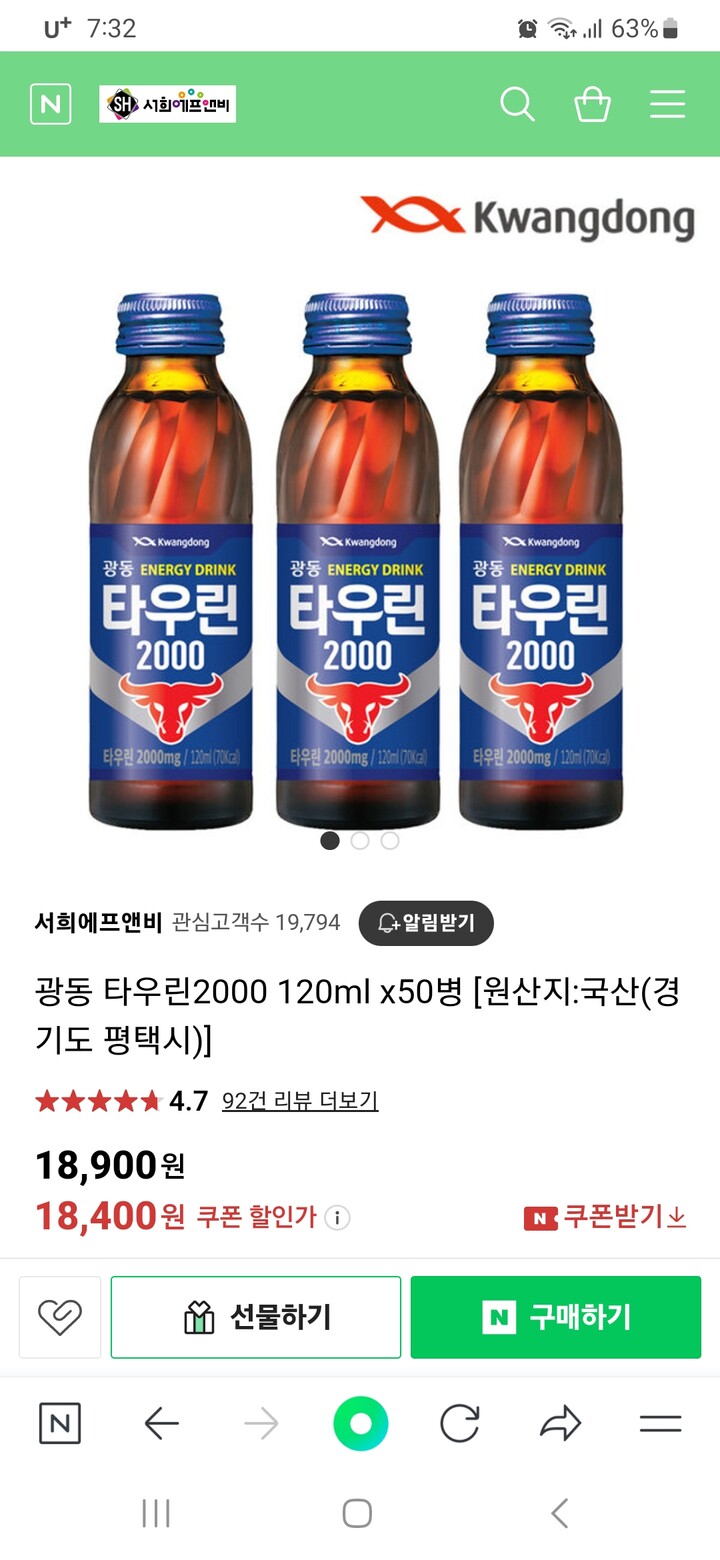Open the Naver N logo in header

click(x=51, y=104)
